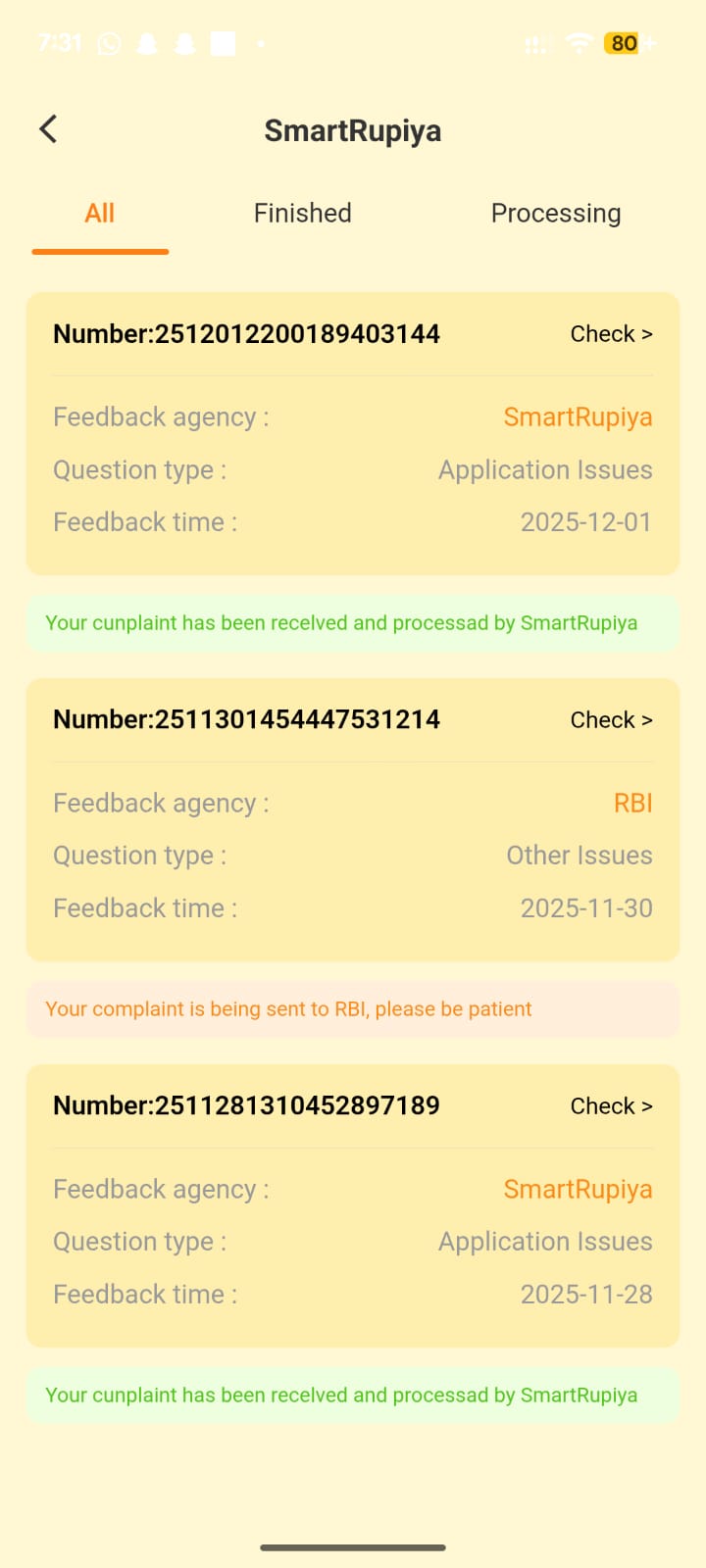Check complaint number 2511281310452897189
Screen dimensions: 706x1568
coord(611,1106)
